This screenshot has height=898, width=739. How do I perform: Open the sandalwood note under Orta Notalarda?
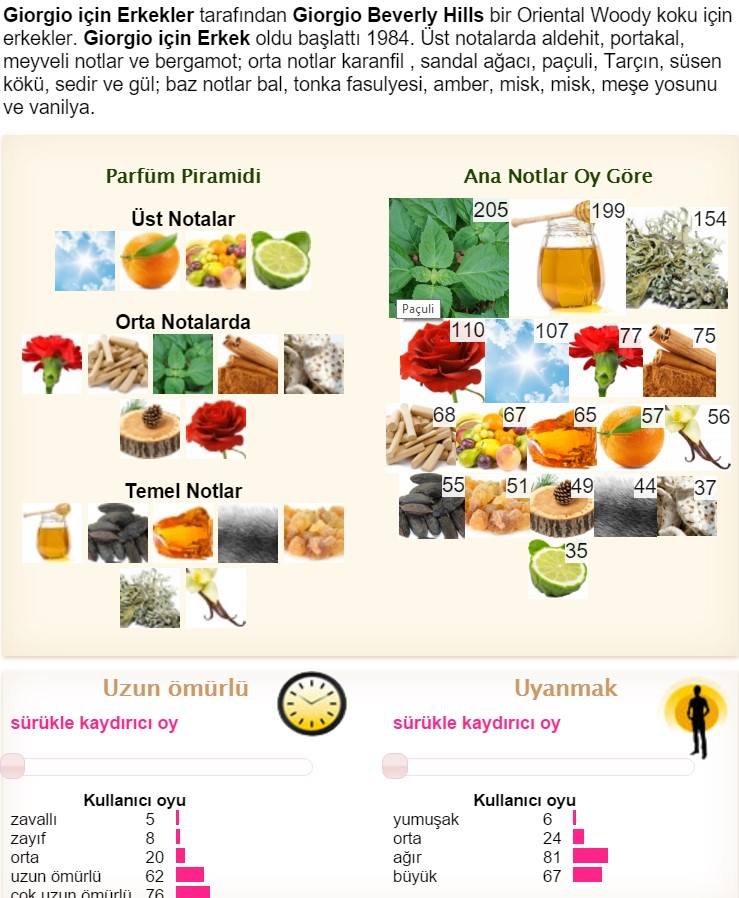[117, 364]
